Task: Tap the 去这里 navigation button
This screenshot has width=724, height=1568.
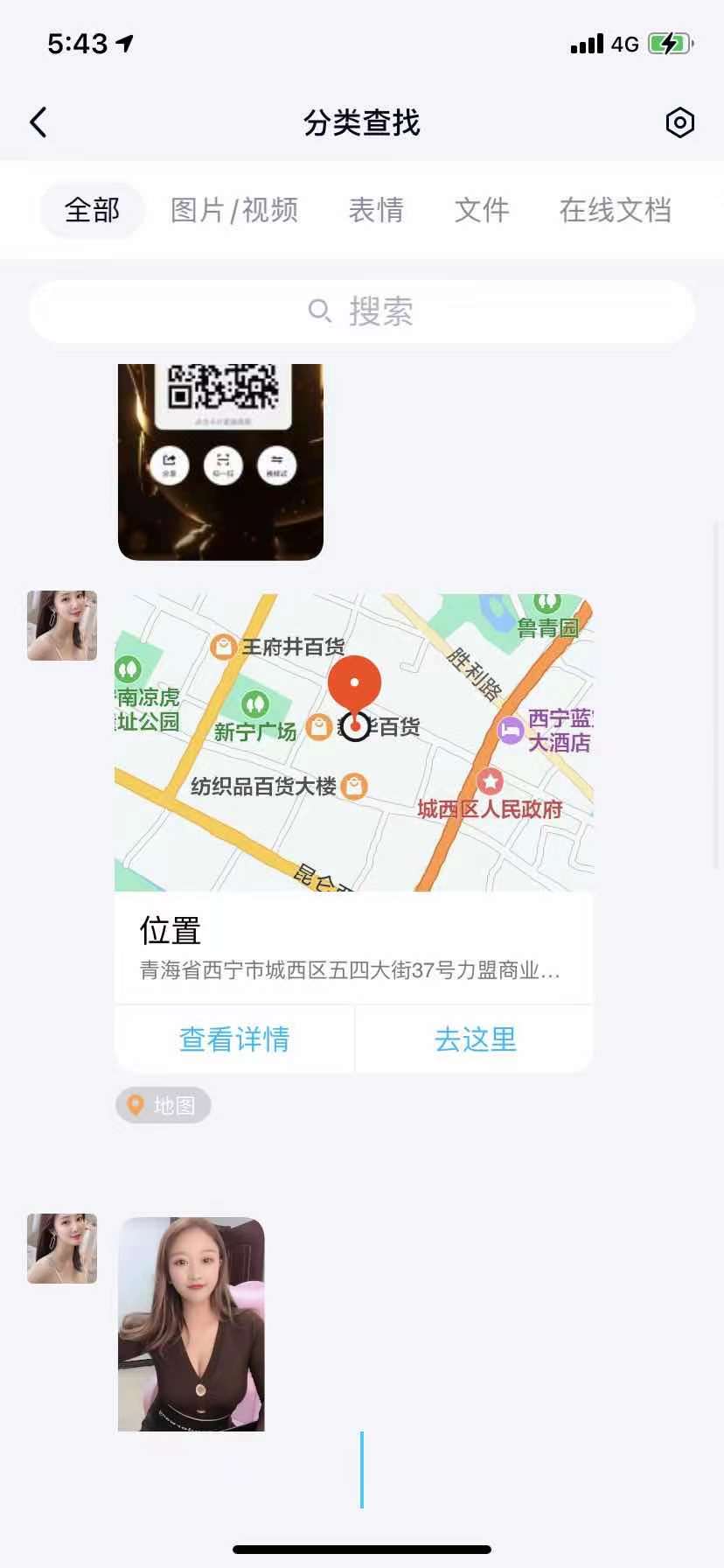Action: [474, 1039]
